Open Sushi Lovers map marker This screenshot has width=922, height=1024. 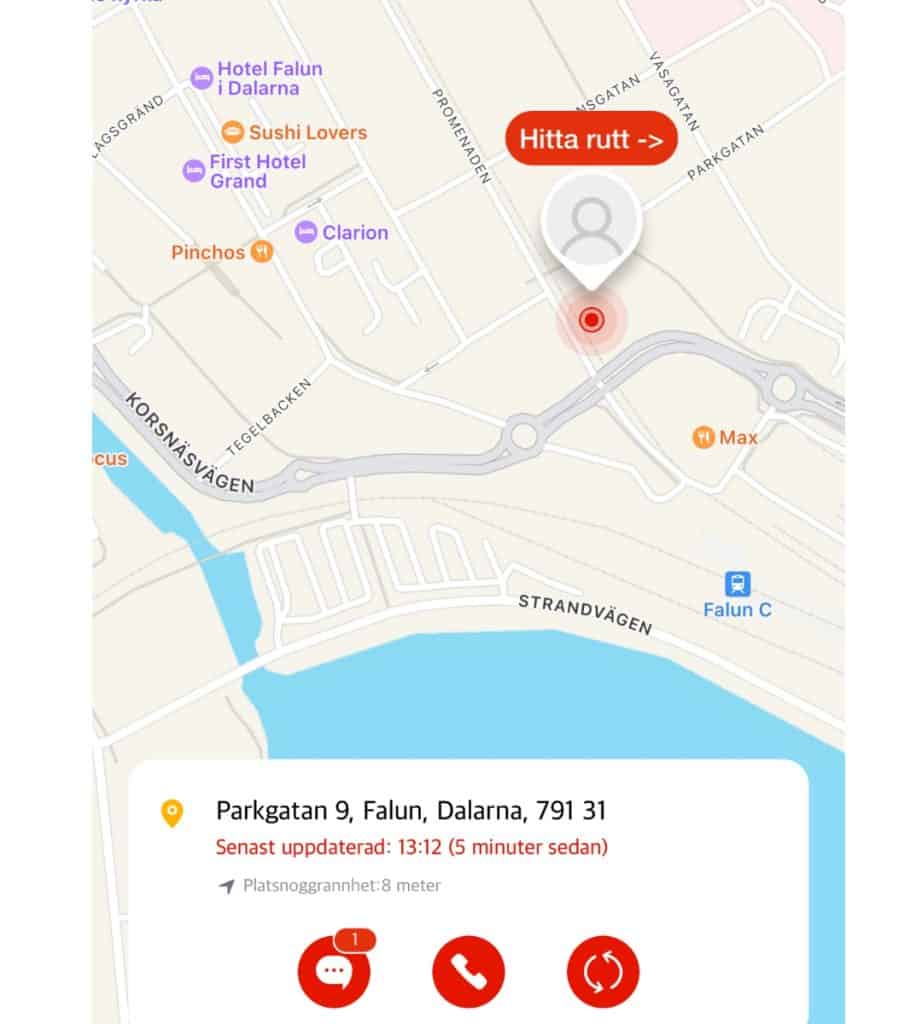[x=232, y=132]
